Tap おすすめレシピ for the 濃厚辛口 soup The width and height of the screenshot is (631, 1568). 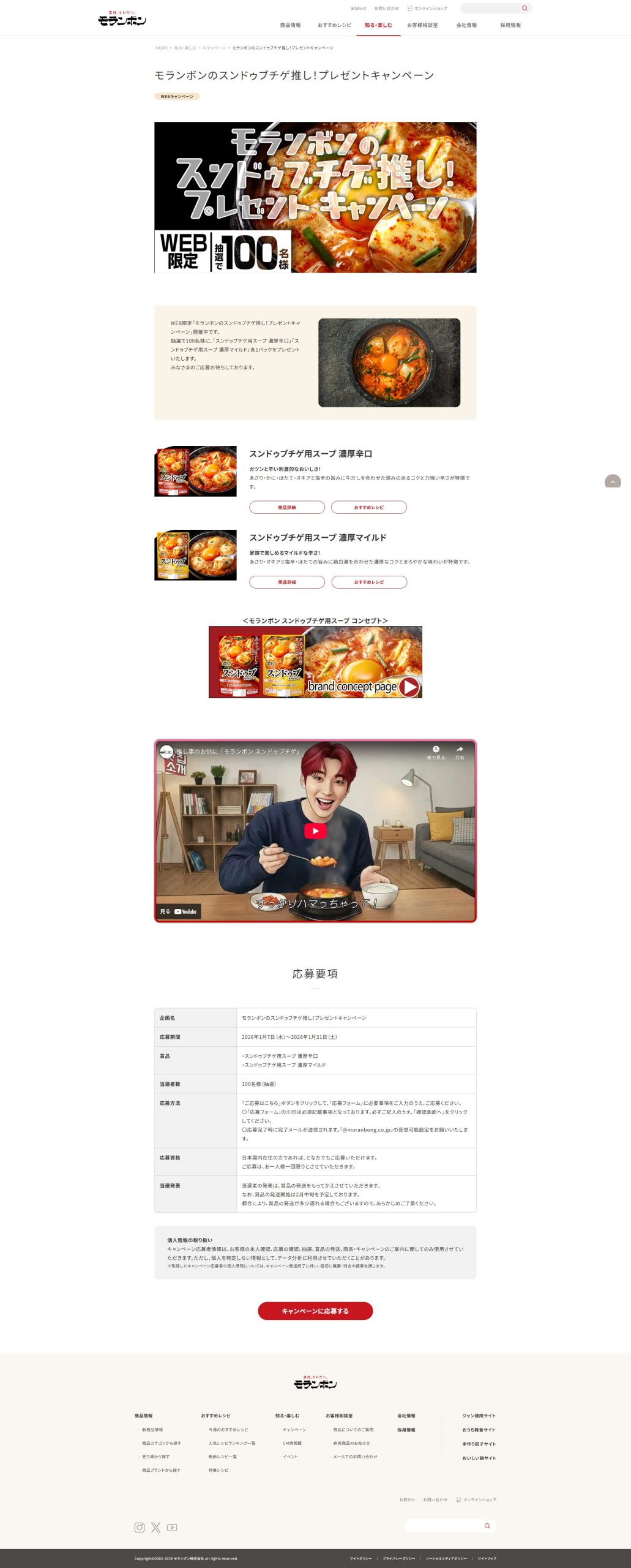pyautogui.click(x=368, y=507)
